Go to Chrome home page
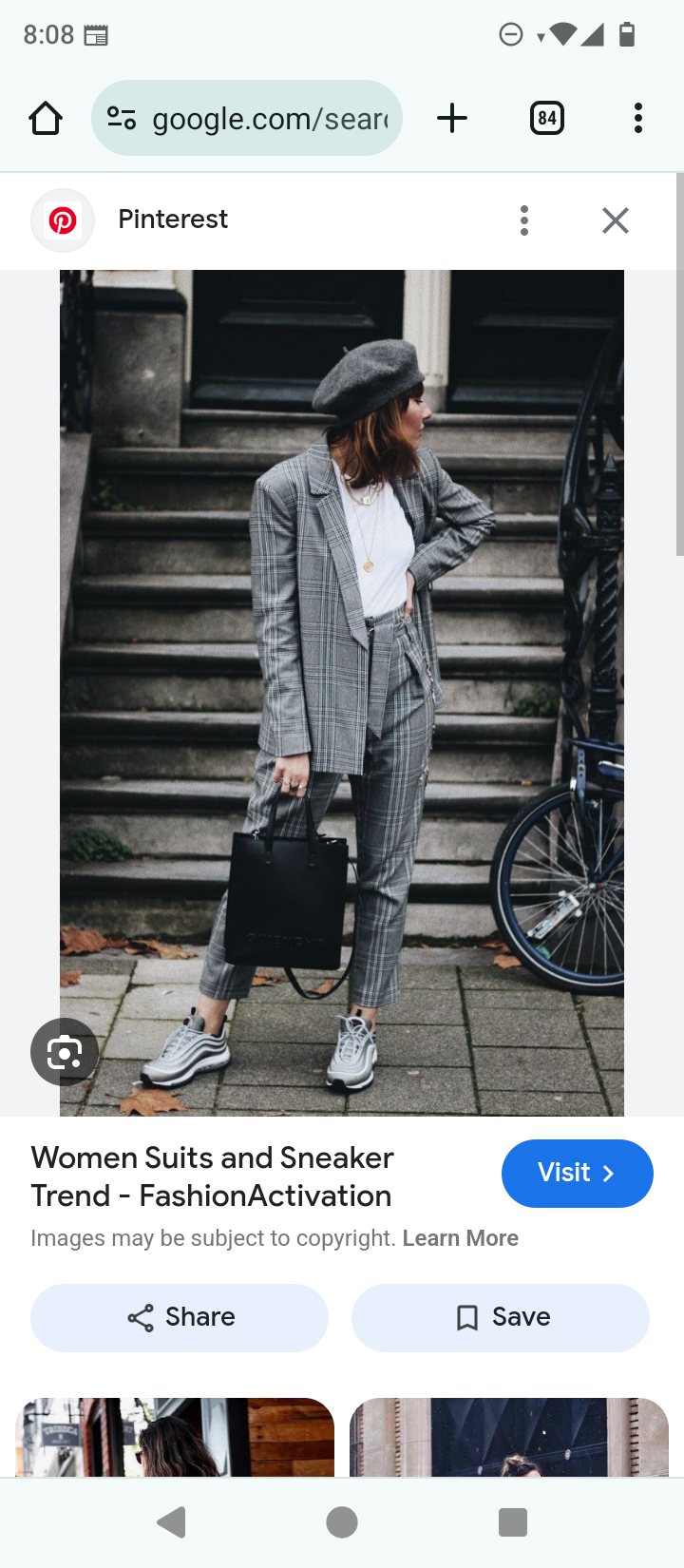Screen dimensions: 684x1568 click(46, 119)
